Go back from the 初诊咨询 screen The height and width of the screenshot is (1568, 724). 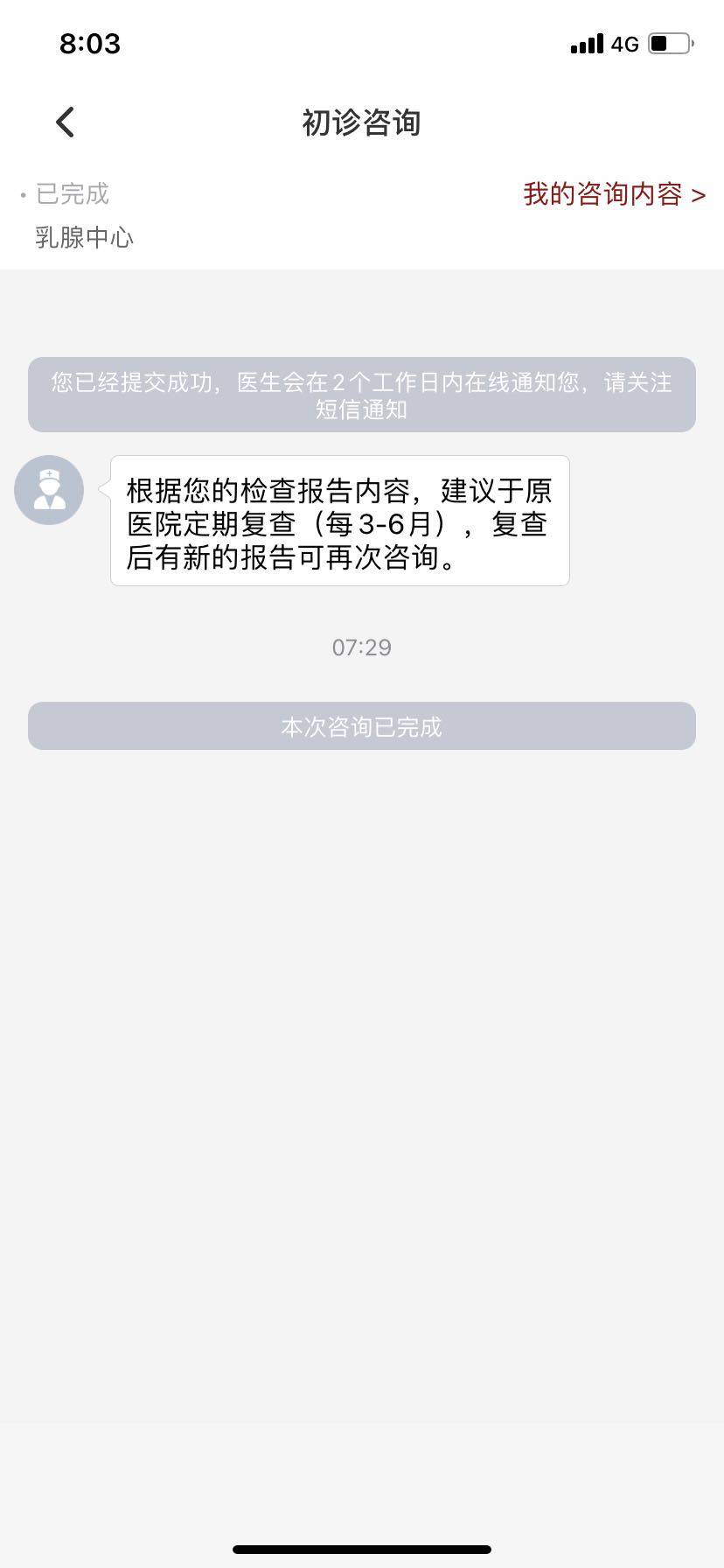[x=66, y=122]
